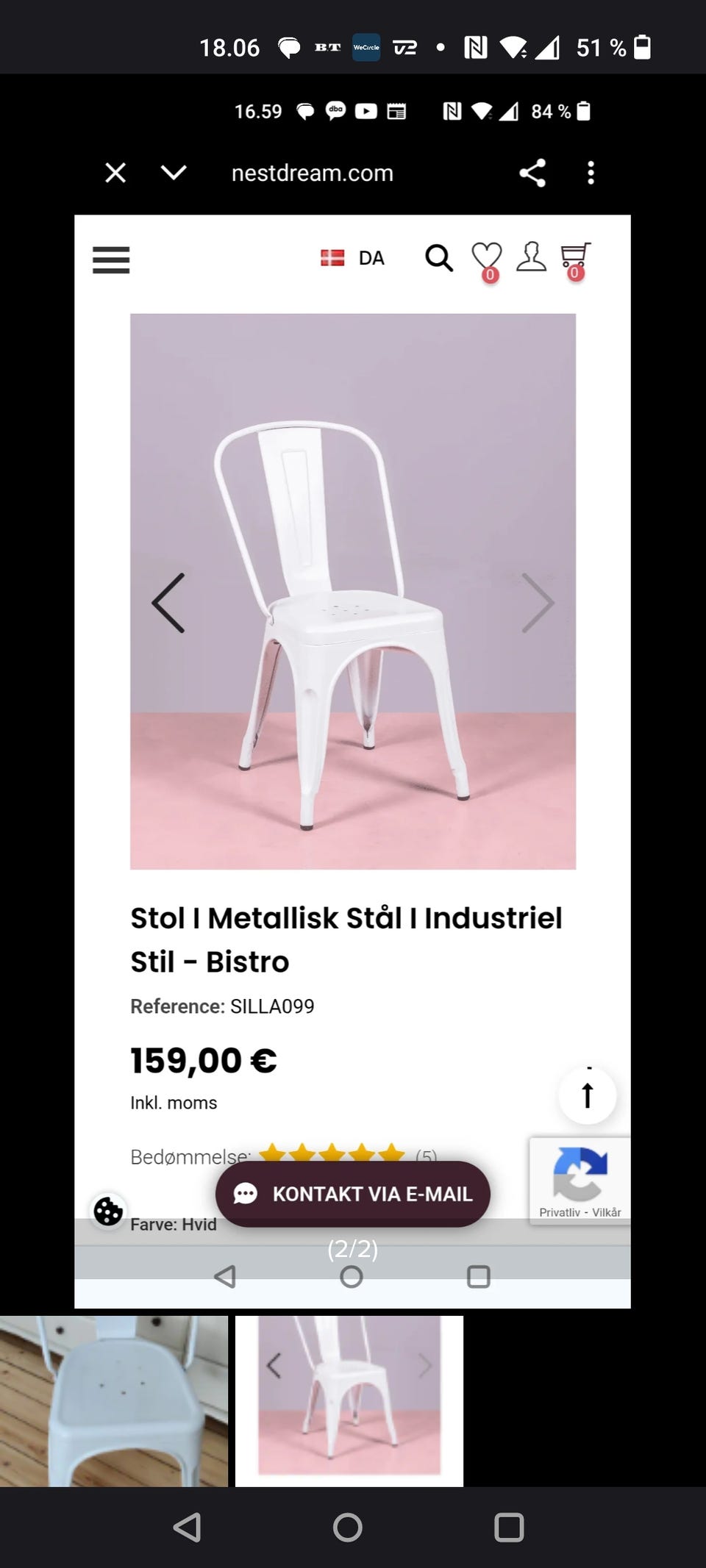Open the shopping cart icon
The height and width of the screenshot is (1568, 706).
(576, 255)
